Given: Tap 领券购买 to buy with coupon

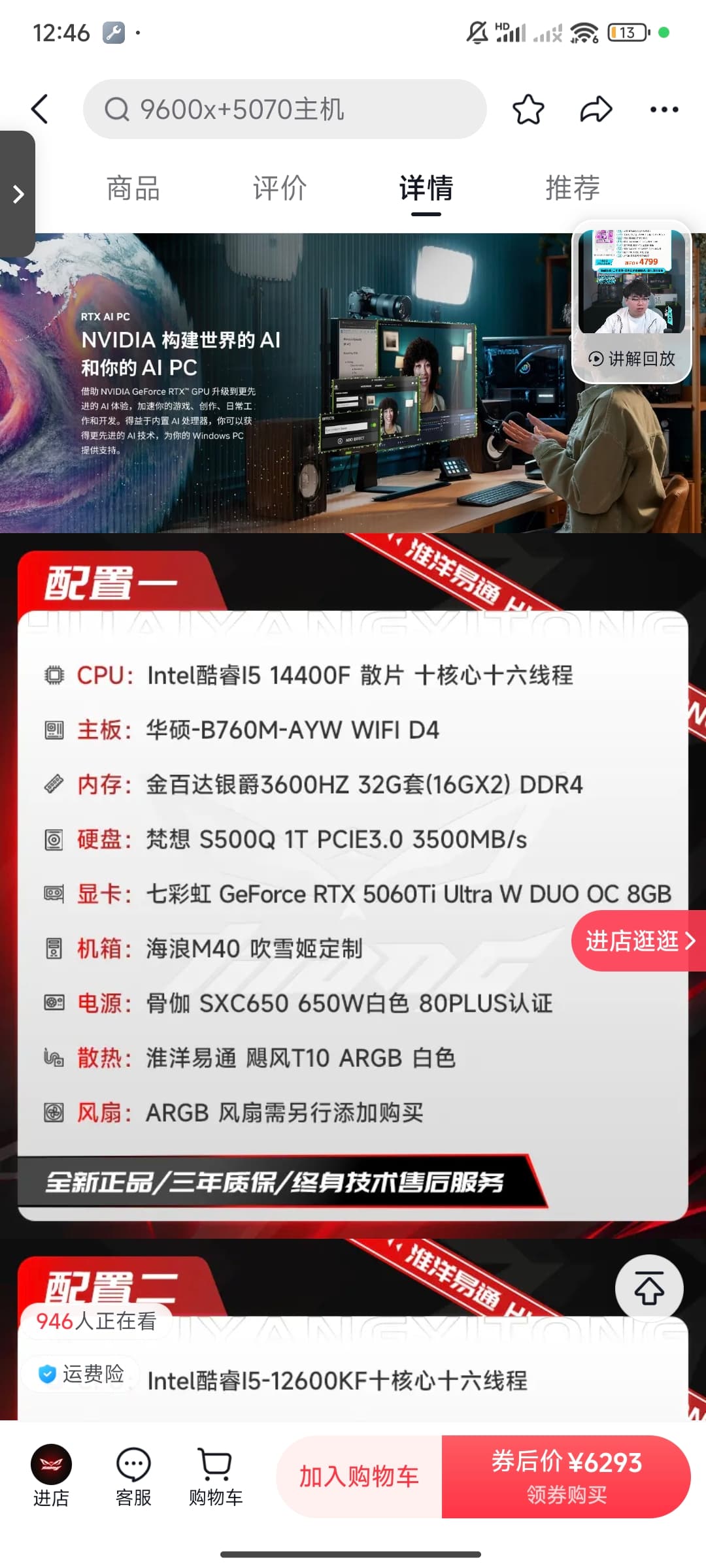Looking at the screenshot, I should (566, 1477).
